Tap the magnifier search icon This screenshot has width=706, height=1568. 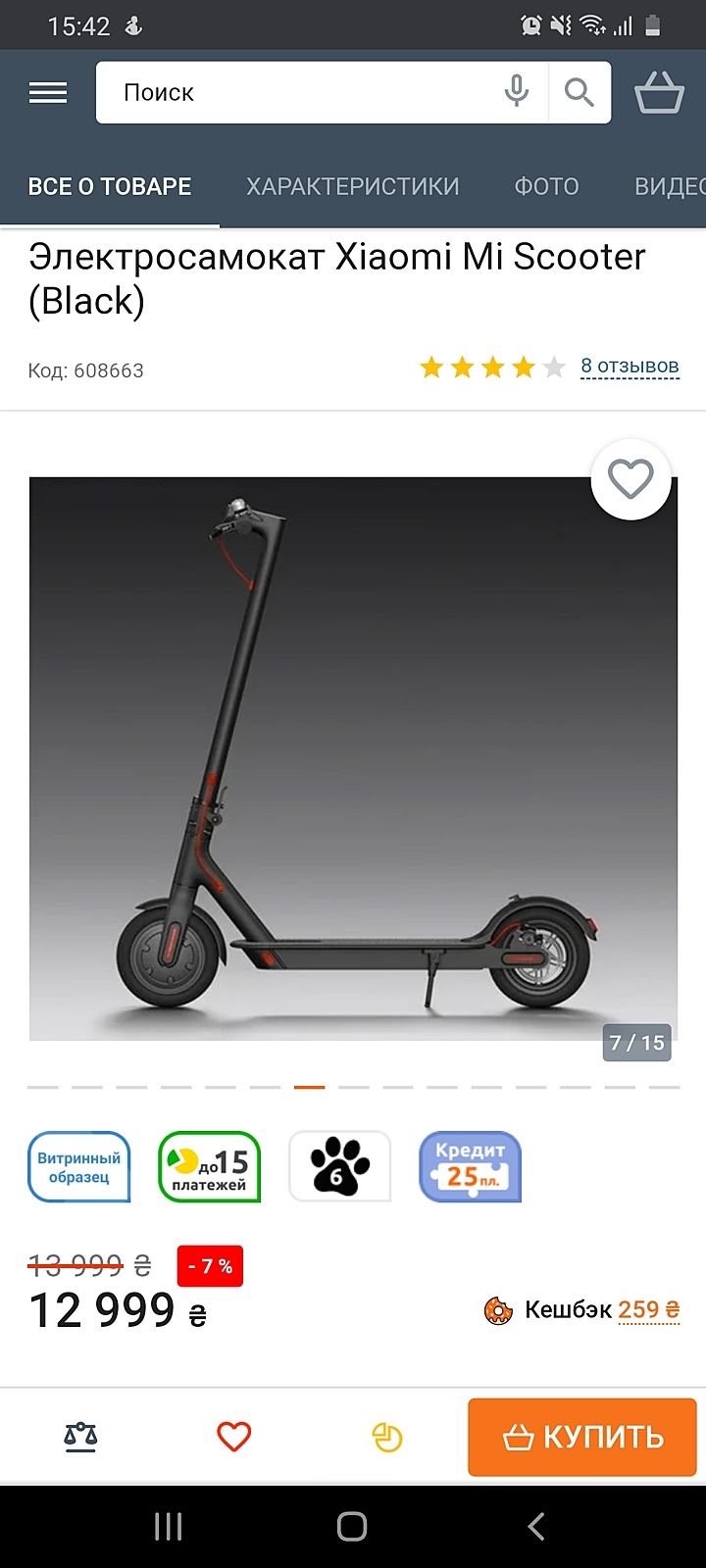point(580,93)
